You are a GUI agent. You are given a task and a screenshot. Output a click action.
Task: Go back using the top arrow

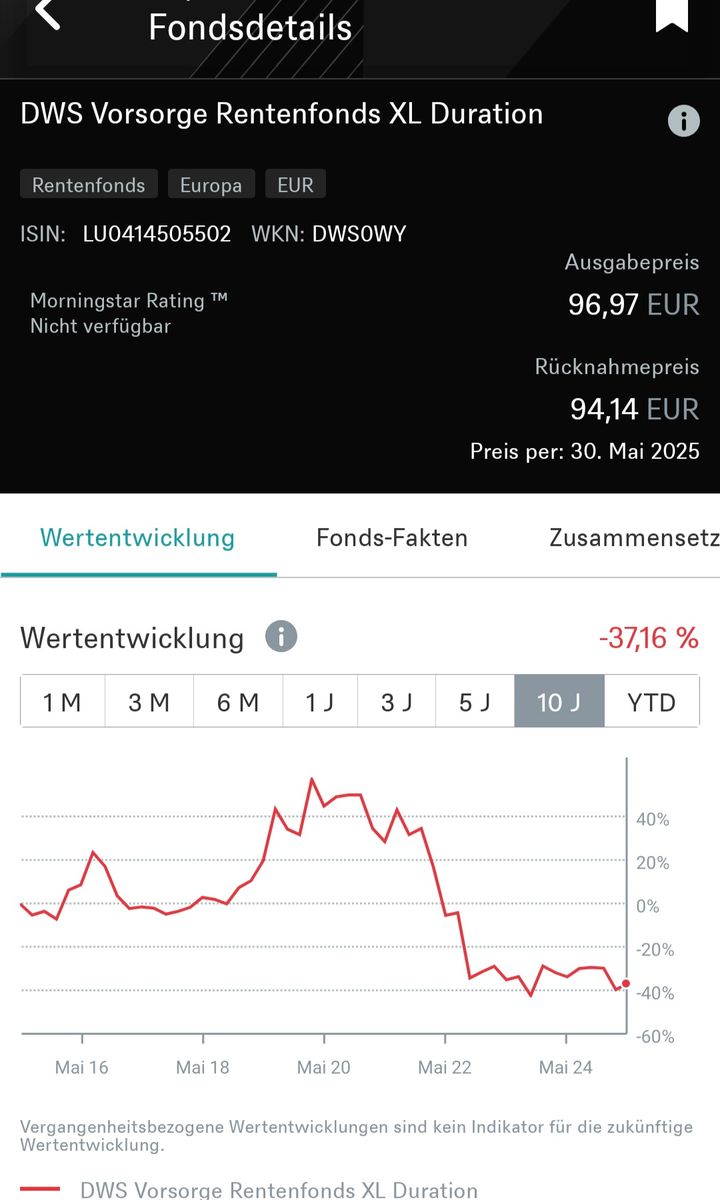coord(47,14)
